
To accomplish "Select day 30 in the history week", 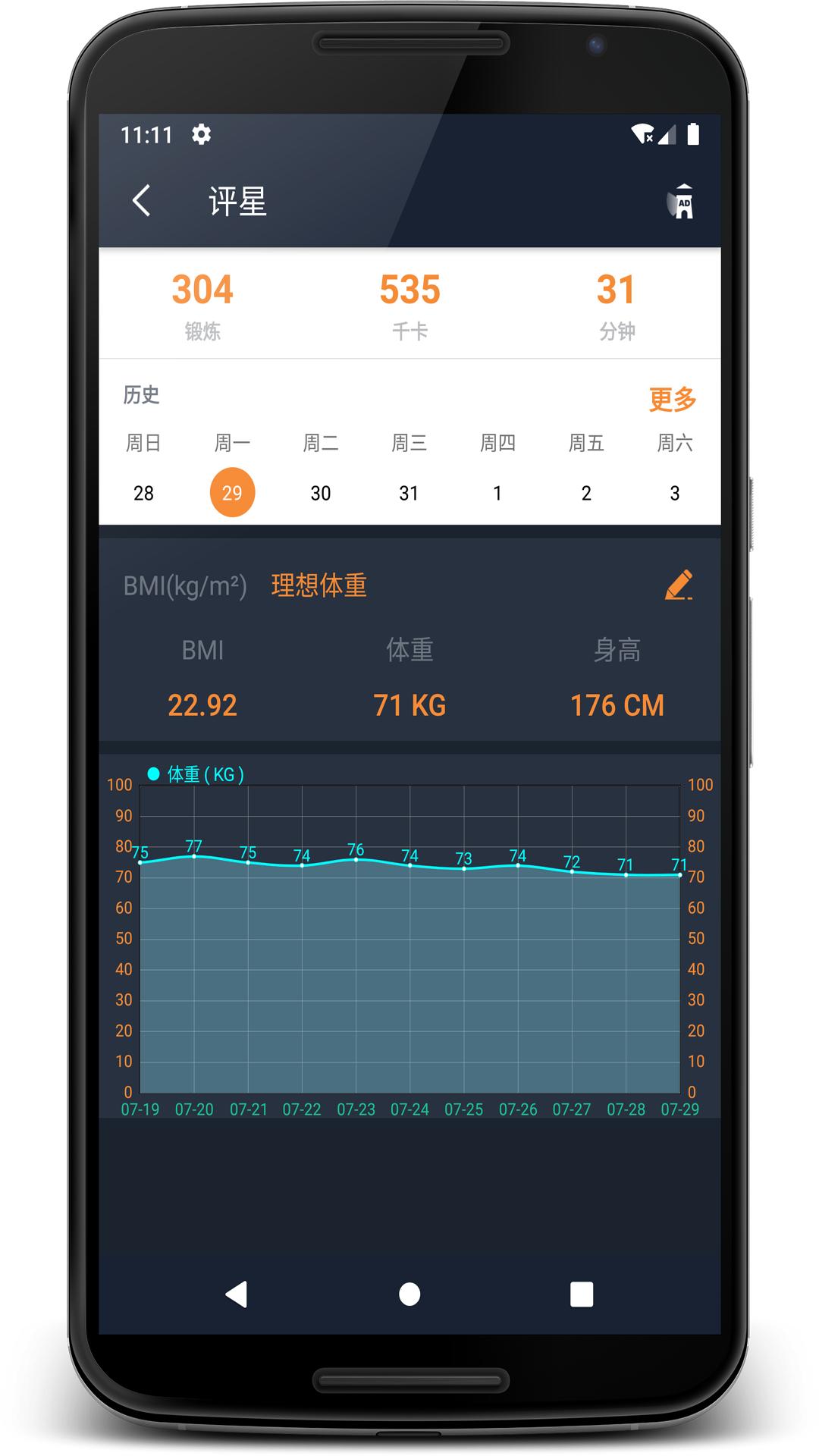I will (321, 493).
